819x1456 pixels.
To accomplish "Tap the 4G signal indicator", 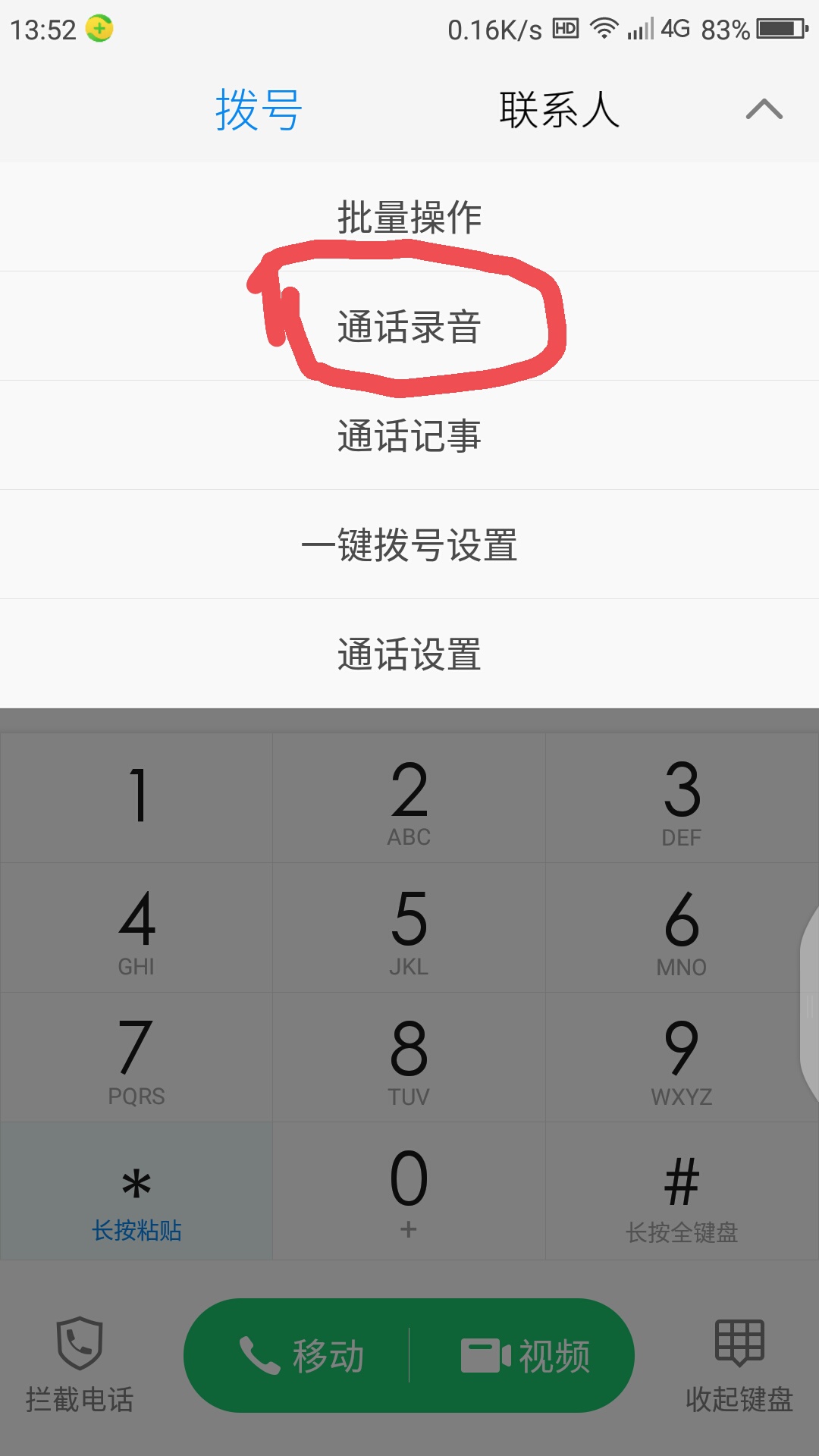I will click(x=675, y=27).
